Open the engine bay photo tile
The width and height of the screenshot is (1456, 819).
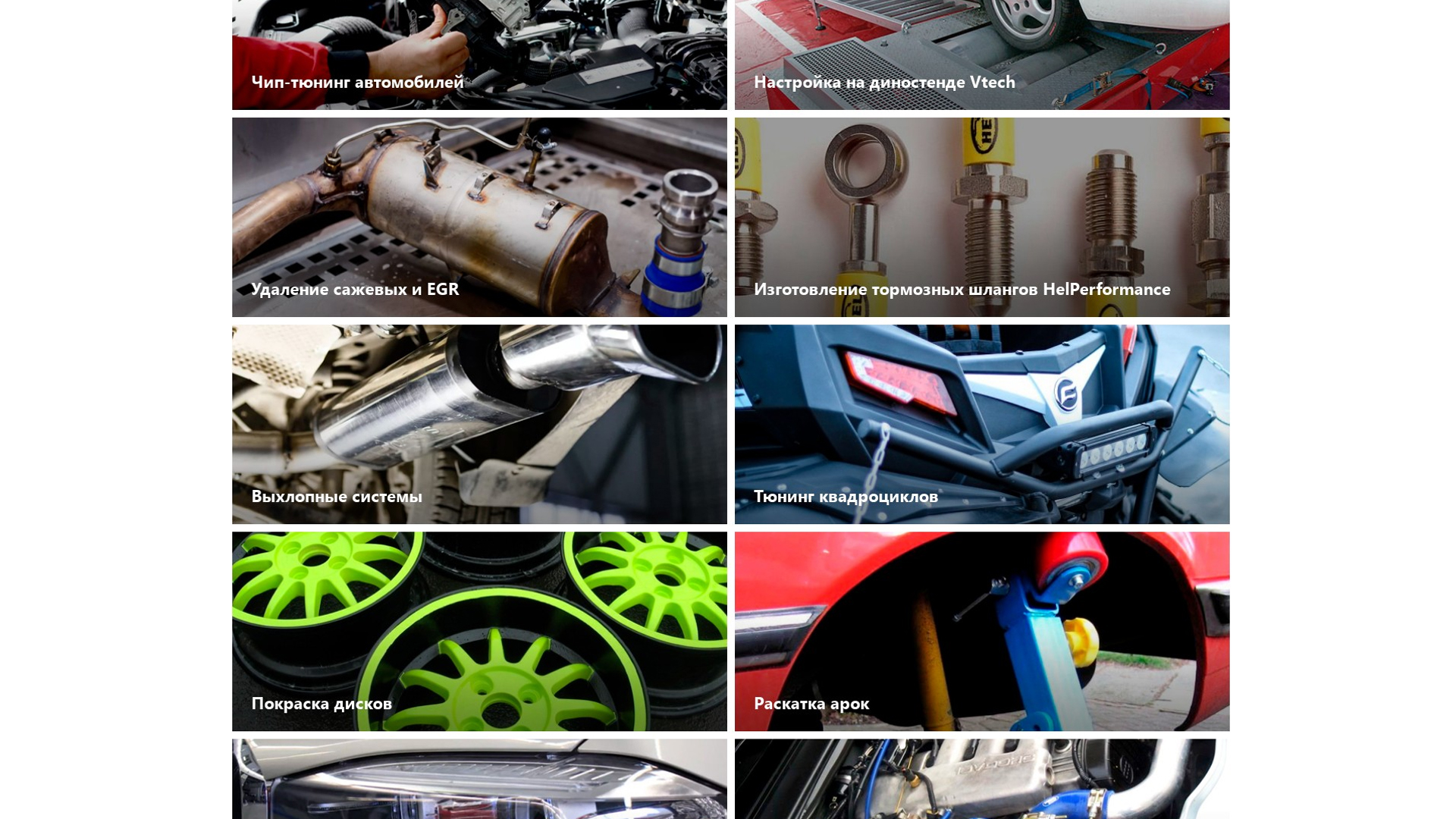point(981,780)
